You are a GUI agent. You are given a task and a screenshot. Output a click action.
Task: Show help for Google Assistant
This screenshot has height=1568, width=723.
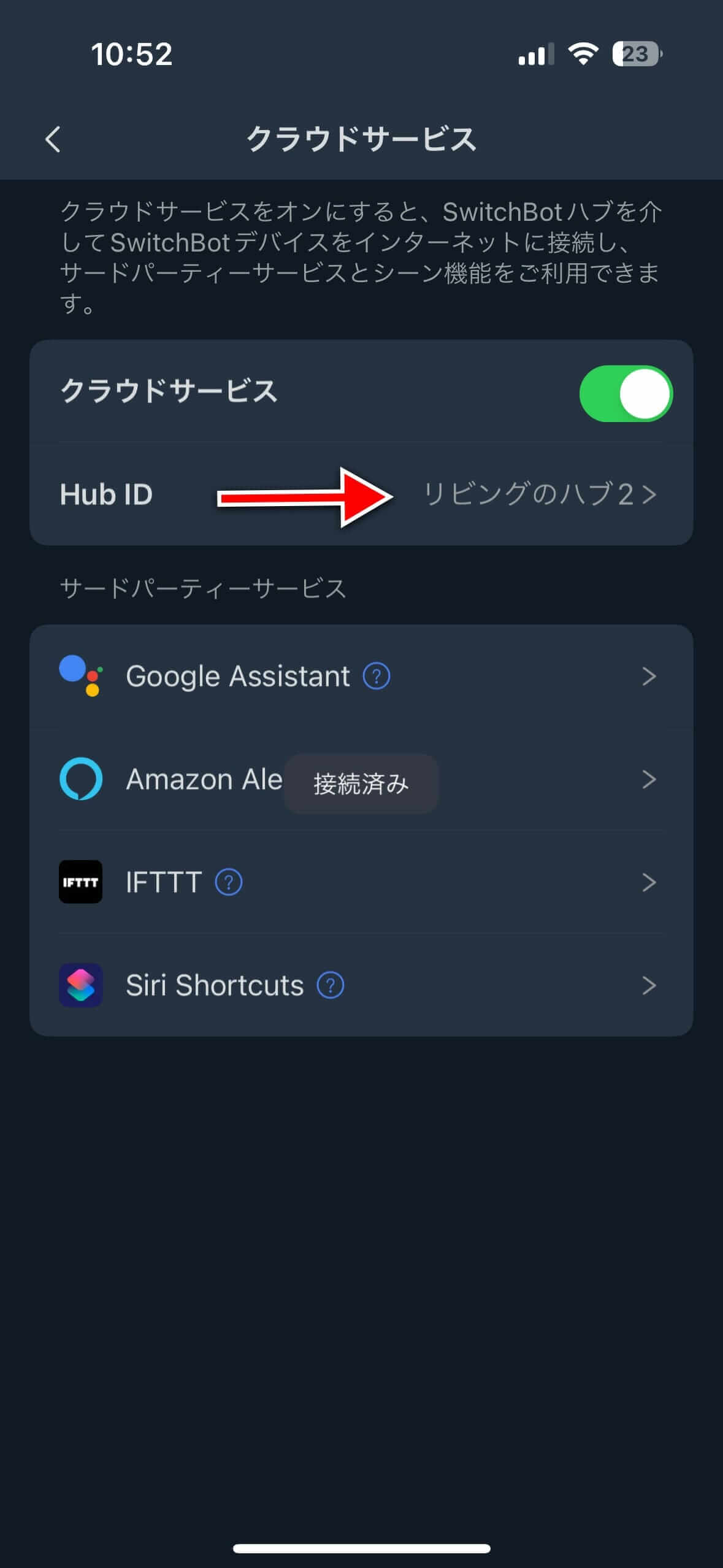coord(377,677)
